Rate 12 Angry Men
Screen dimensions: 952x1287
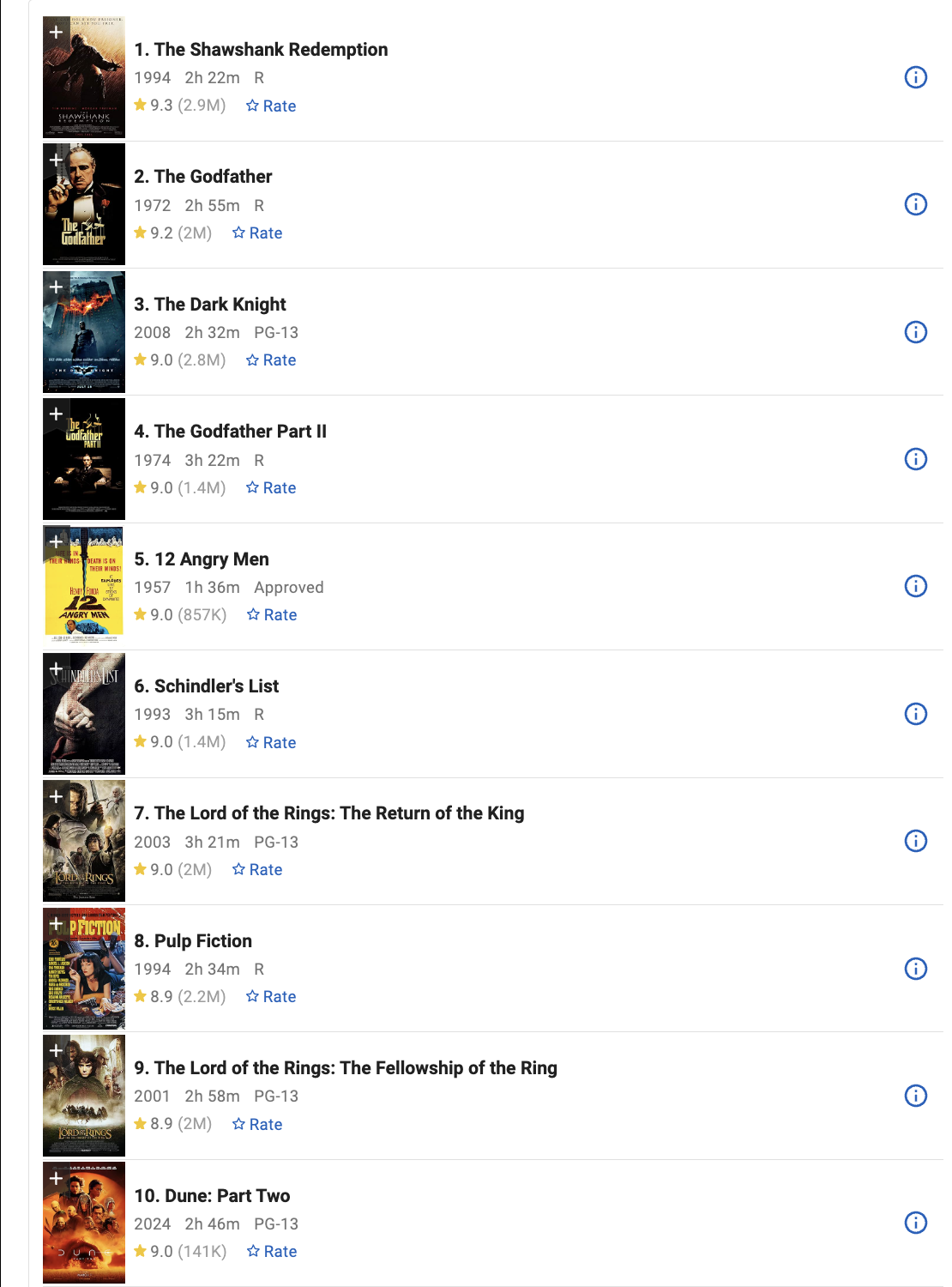click(x=272, y=615)
